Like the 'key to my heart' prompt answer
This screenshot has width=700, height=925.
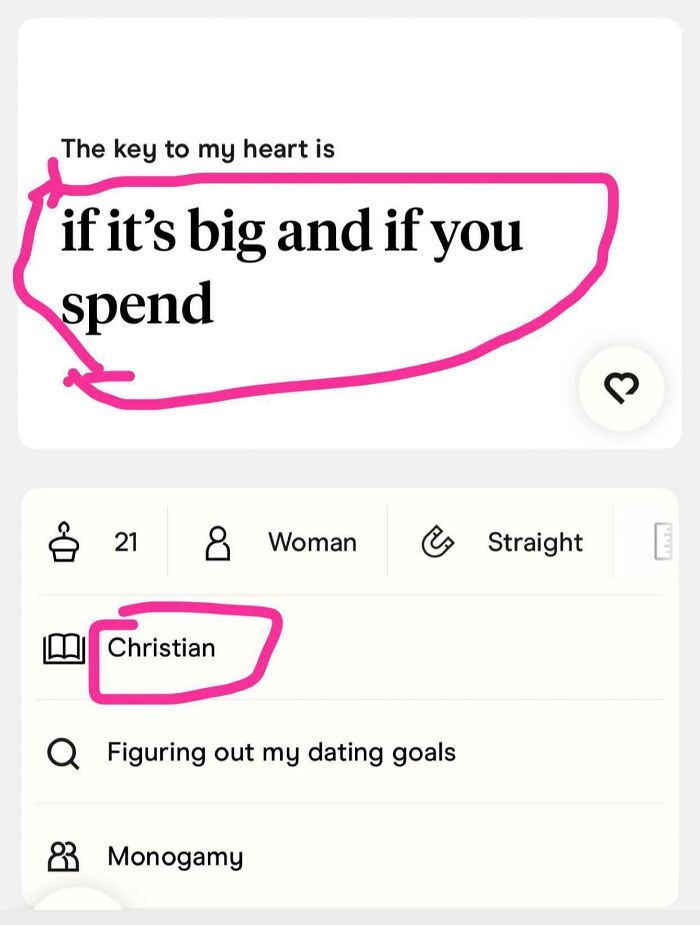click(x=620, y=388)
